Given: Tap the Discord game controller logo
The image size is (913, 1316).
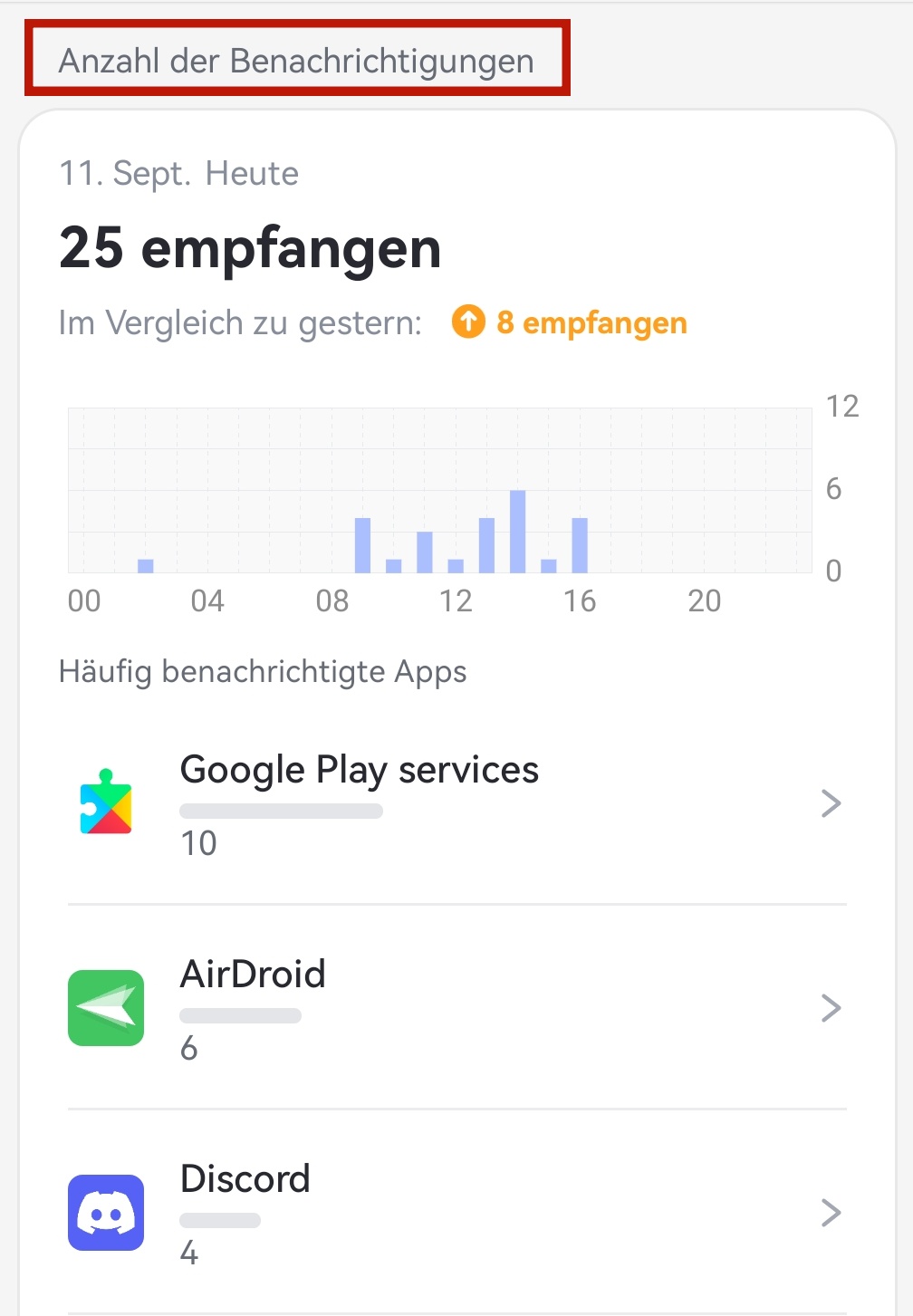Looking at the screenshot, I should (106, 1213).
